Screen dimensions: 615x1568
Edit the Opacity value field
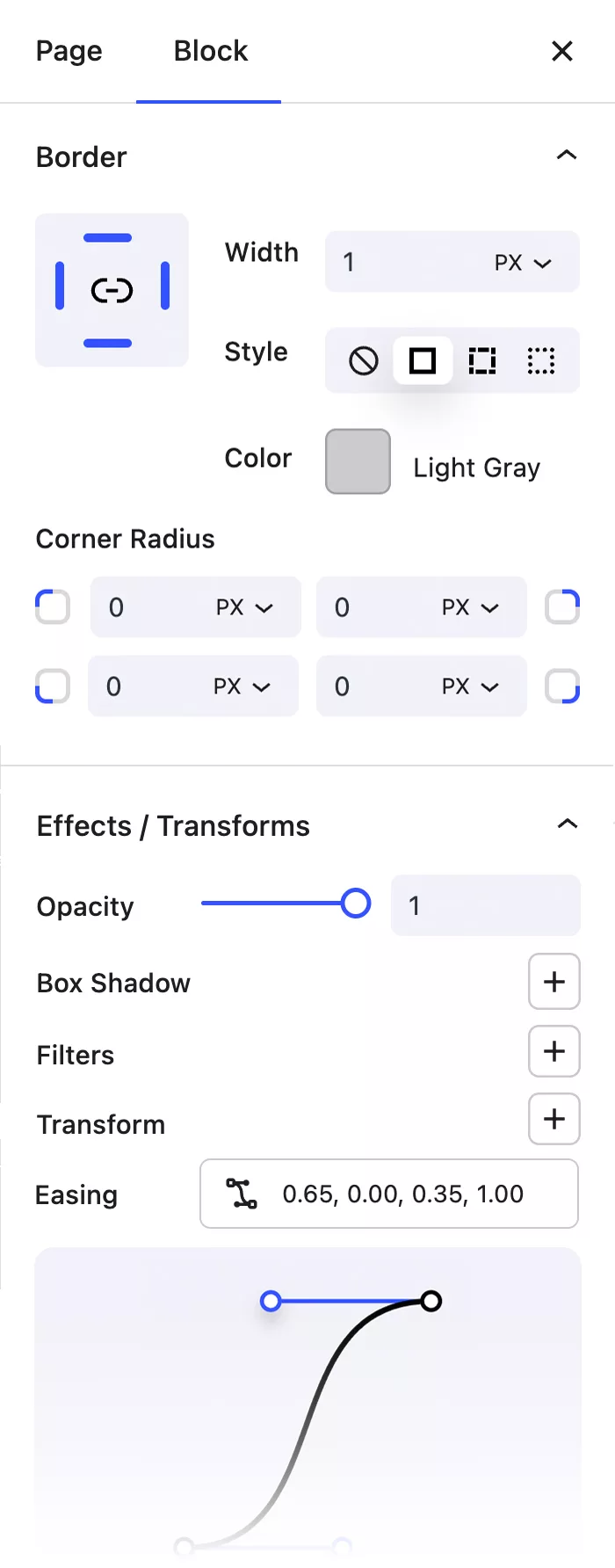(x=485, y=905)
